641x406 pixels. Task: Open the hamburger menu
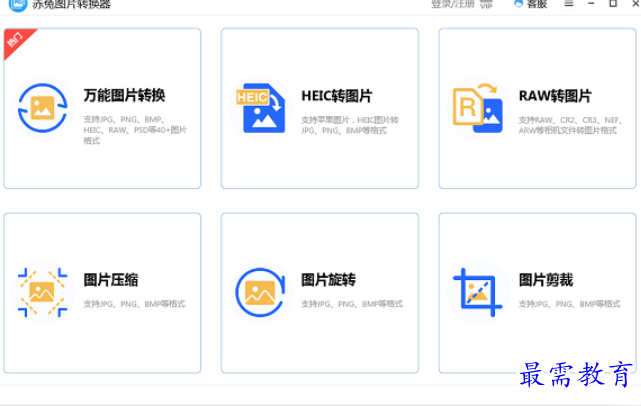tap(568, 4)
